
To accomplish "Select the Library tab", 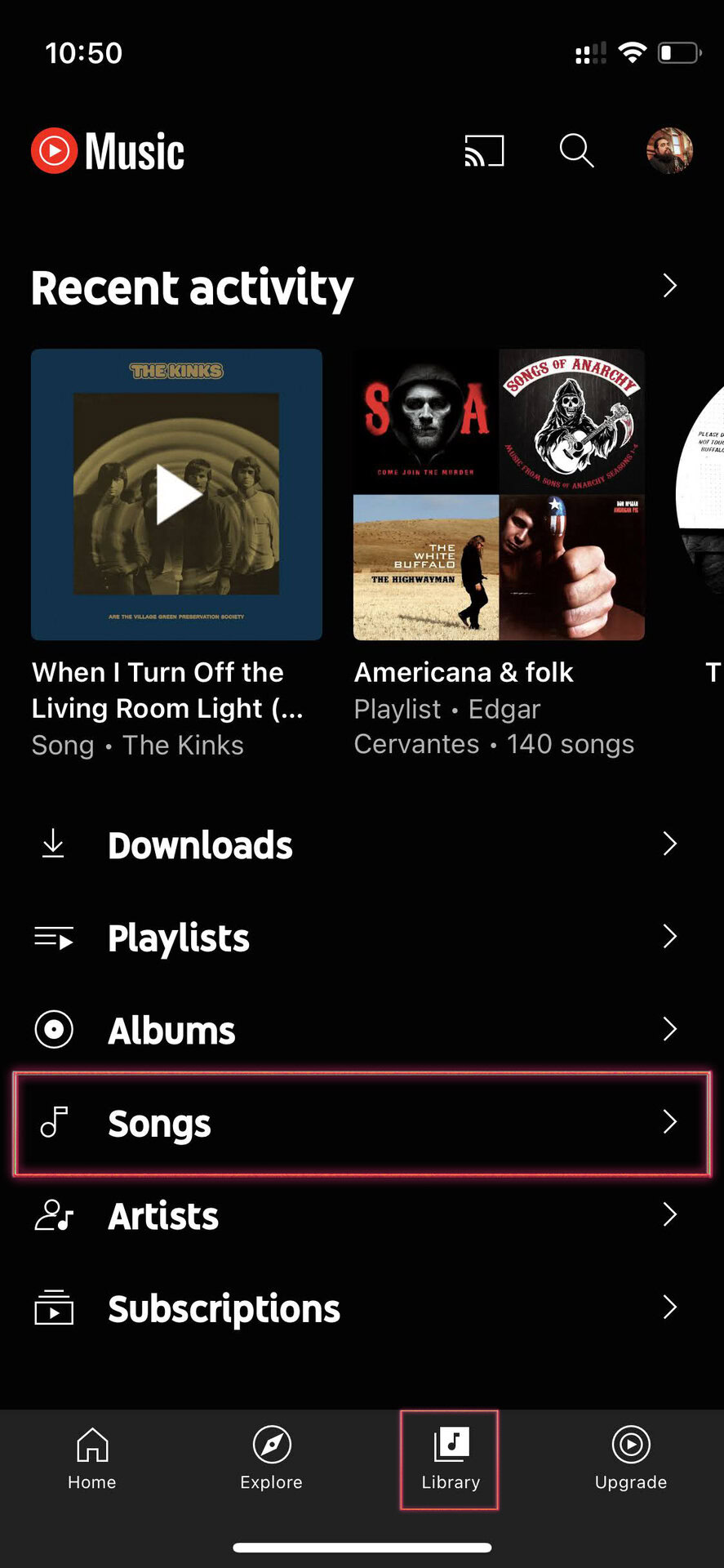I will click(x=450, y=1459).
